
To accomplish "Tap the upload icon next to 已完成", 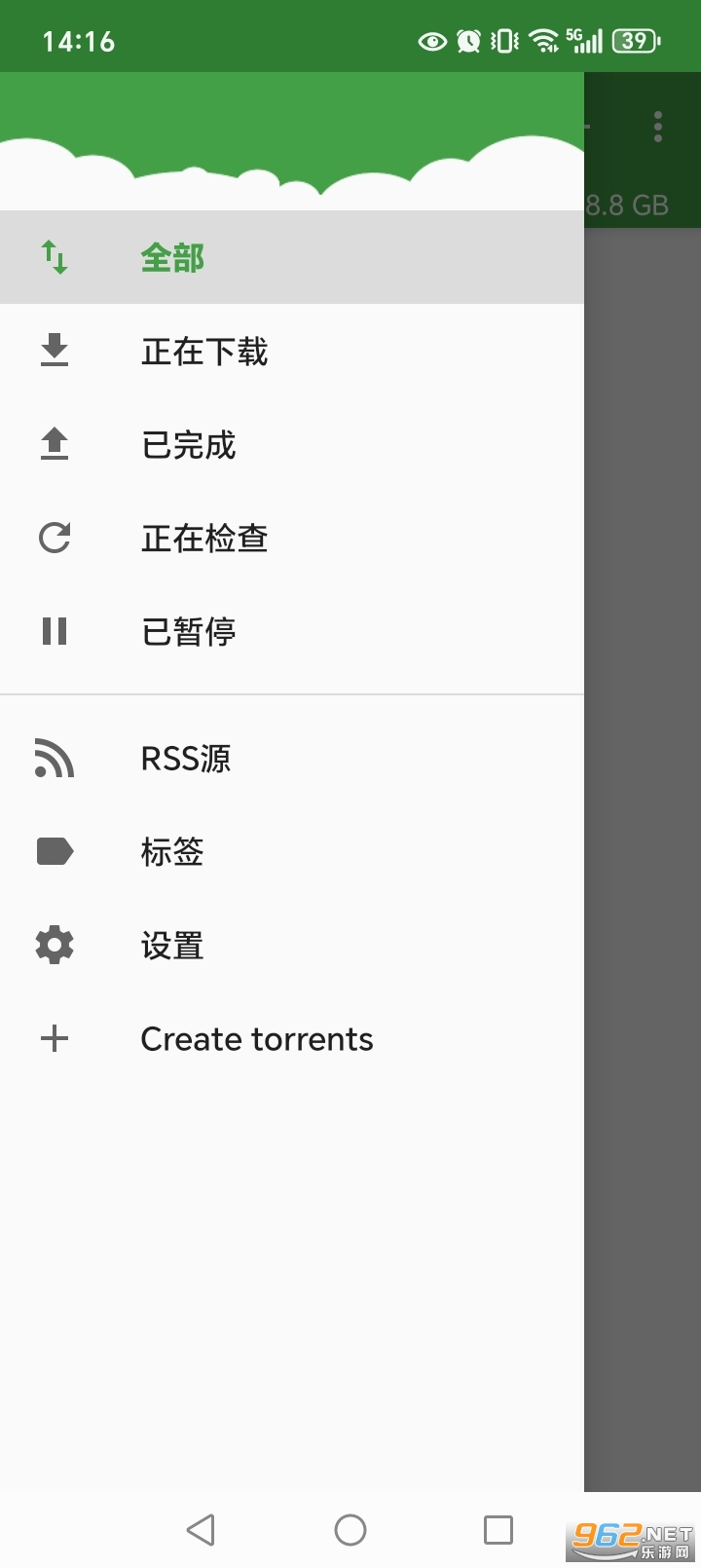I will (55, 443).
